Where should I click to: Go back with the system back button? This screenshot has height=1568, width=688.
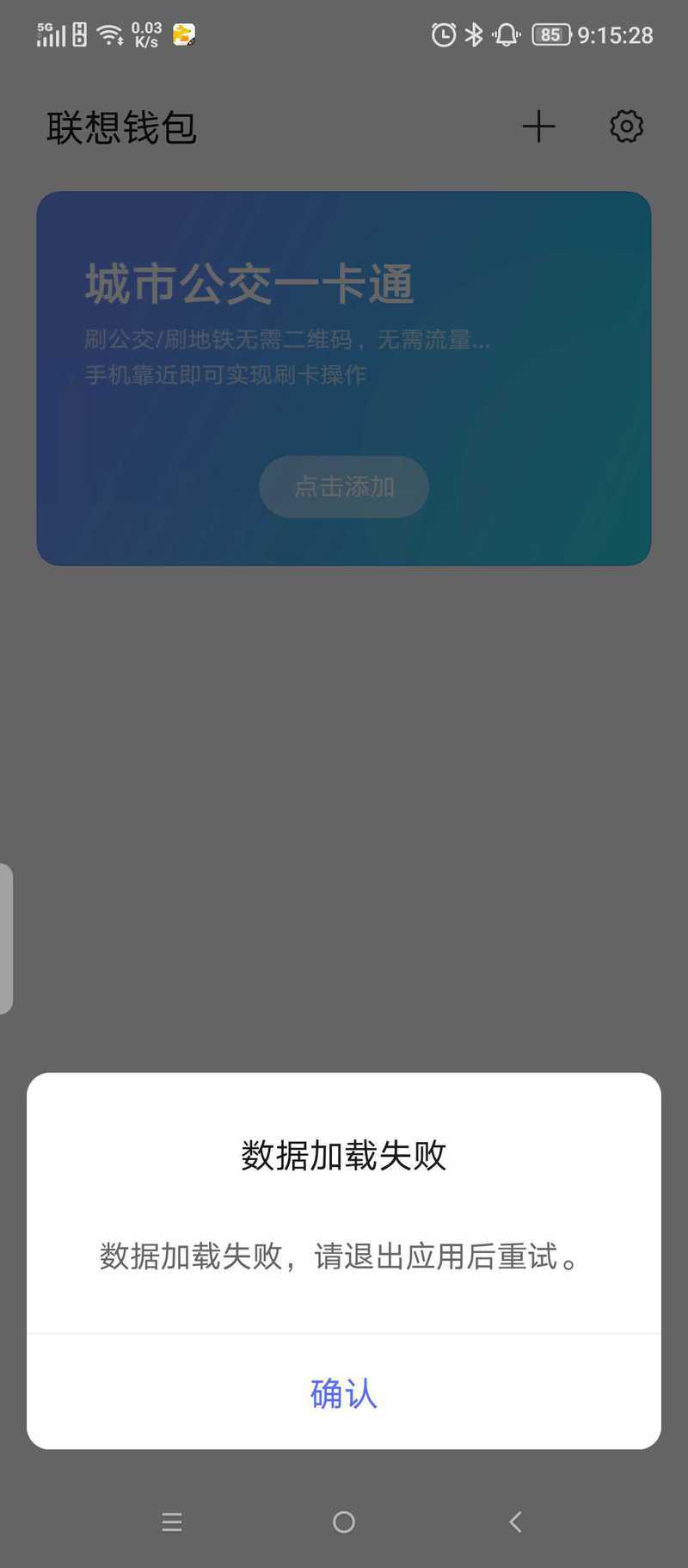coord(516,1522)
